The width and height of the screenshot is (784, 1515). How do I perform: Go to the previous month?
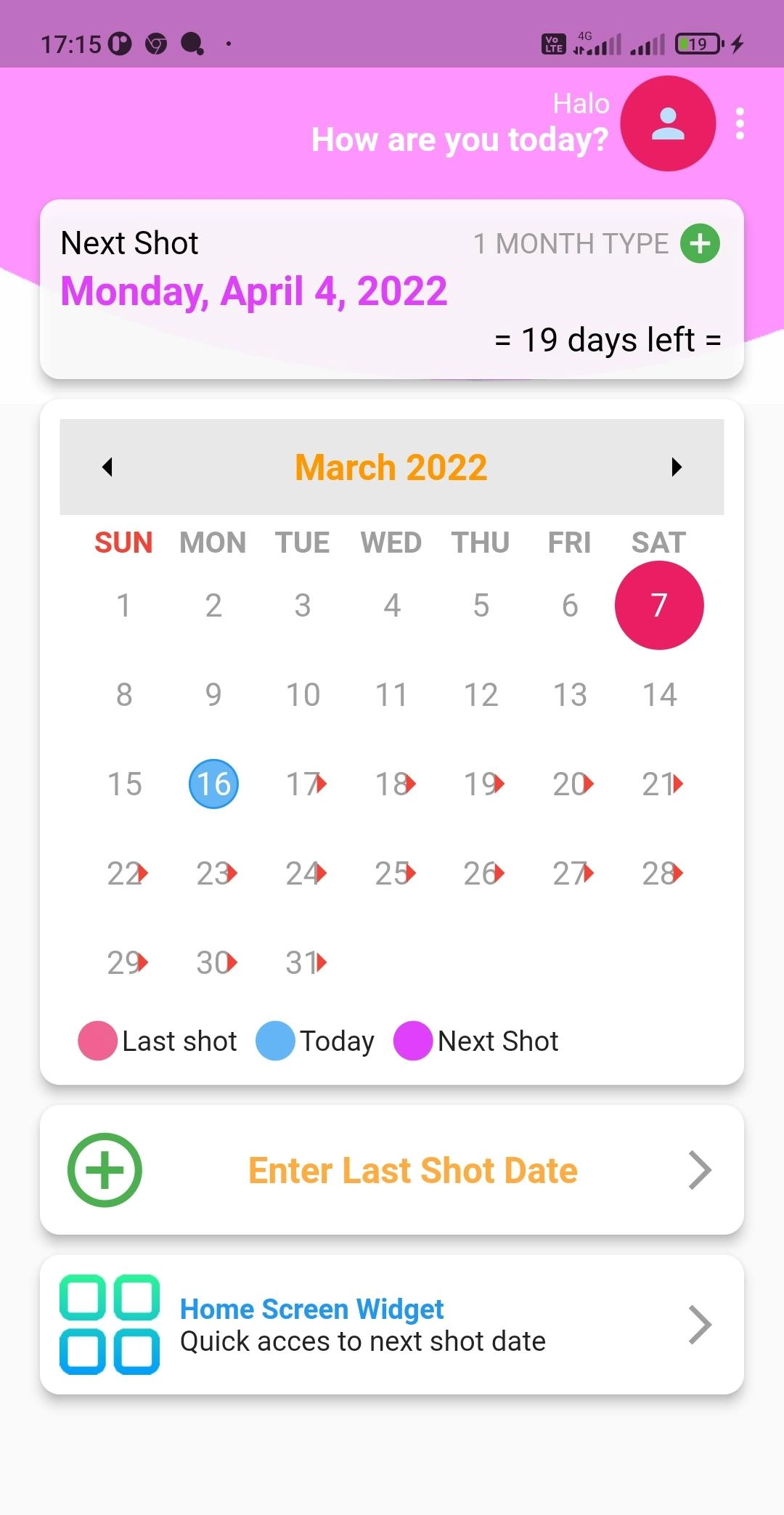coord(107,467)
